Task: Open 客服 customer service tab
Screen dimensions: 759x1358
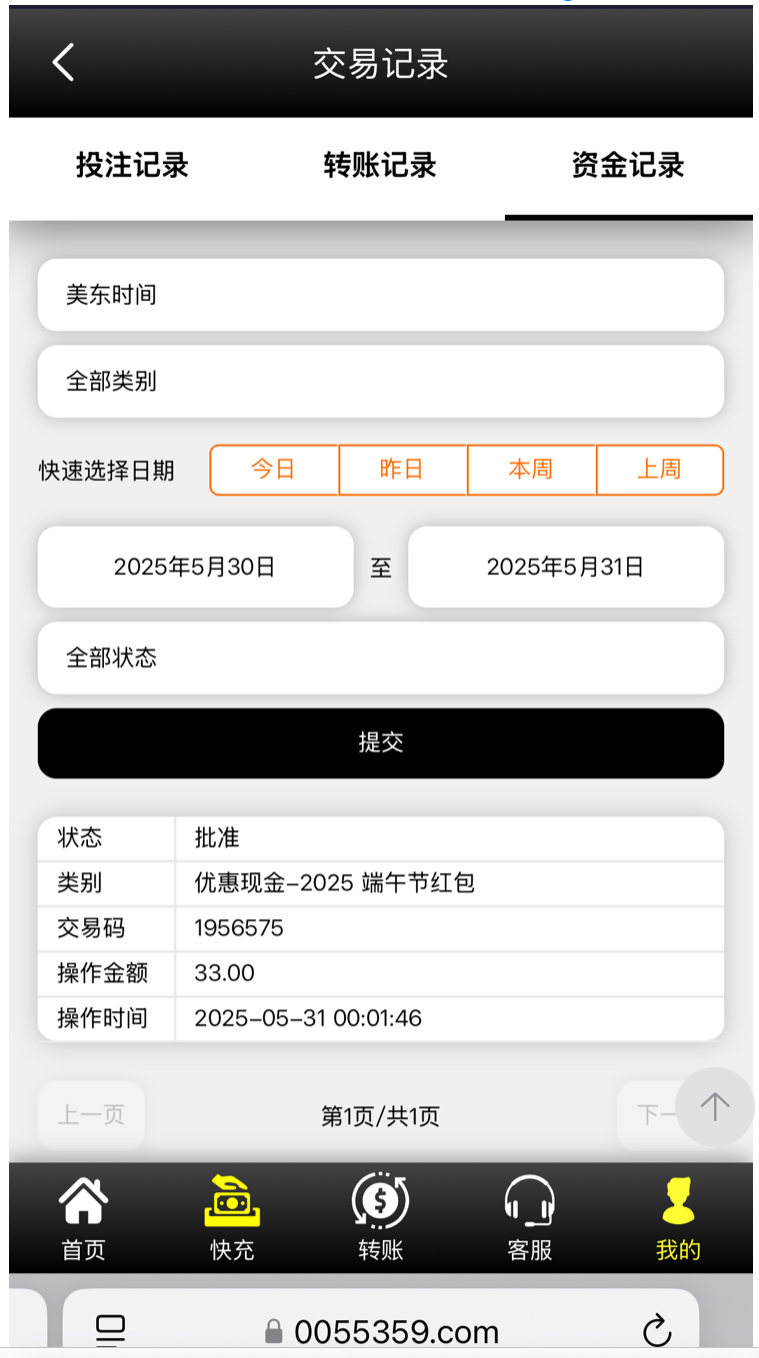Action: coord(529,1217)
